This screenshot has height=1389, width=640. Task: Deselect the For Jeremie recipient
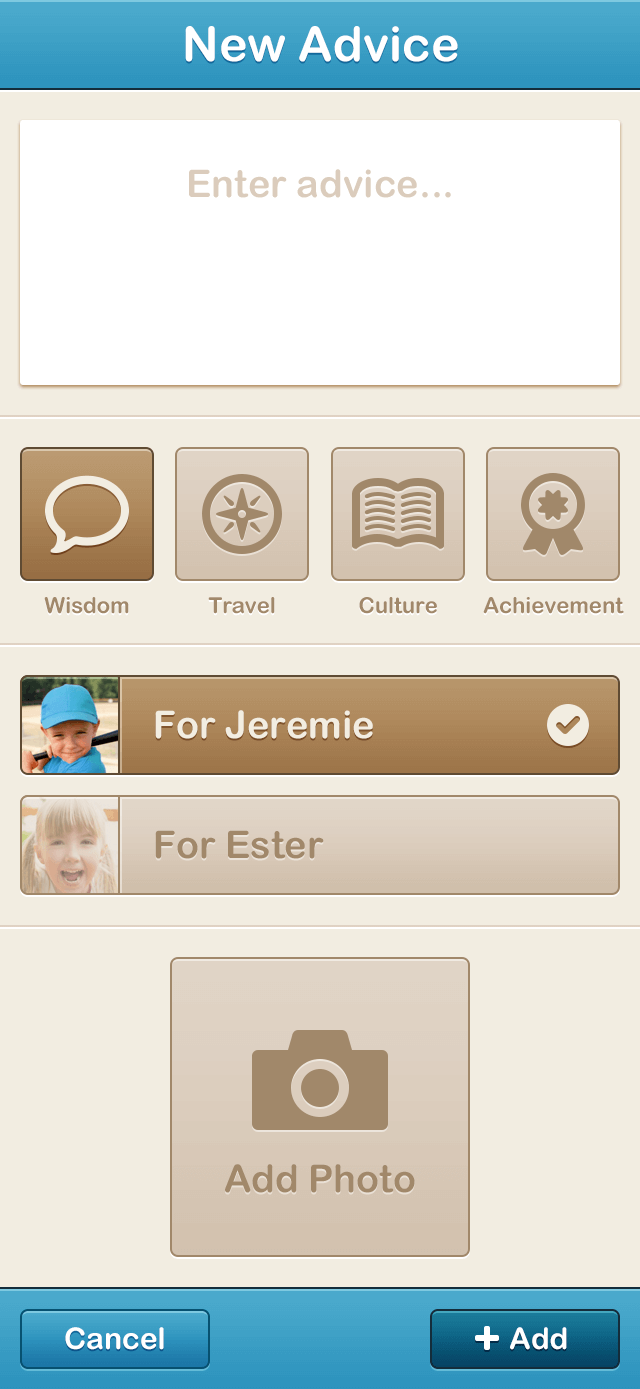[320, 725]
